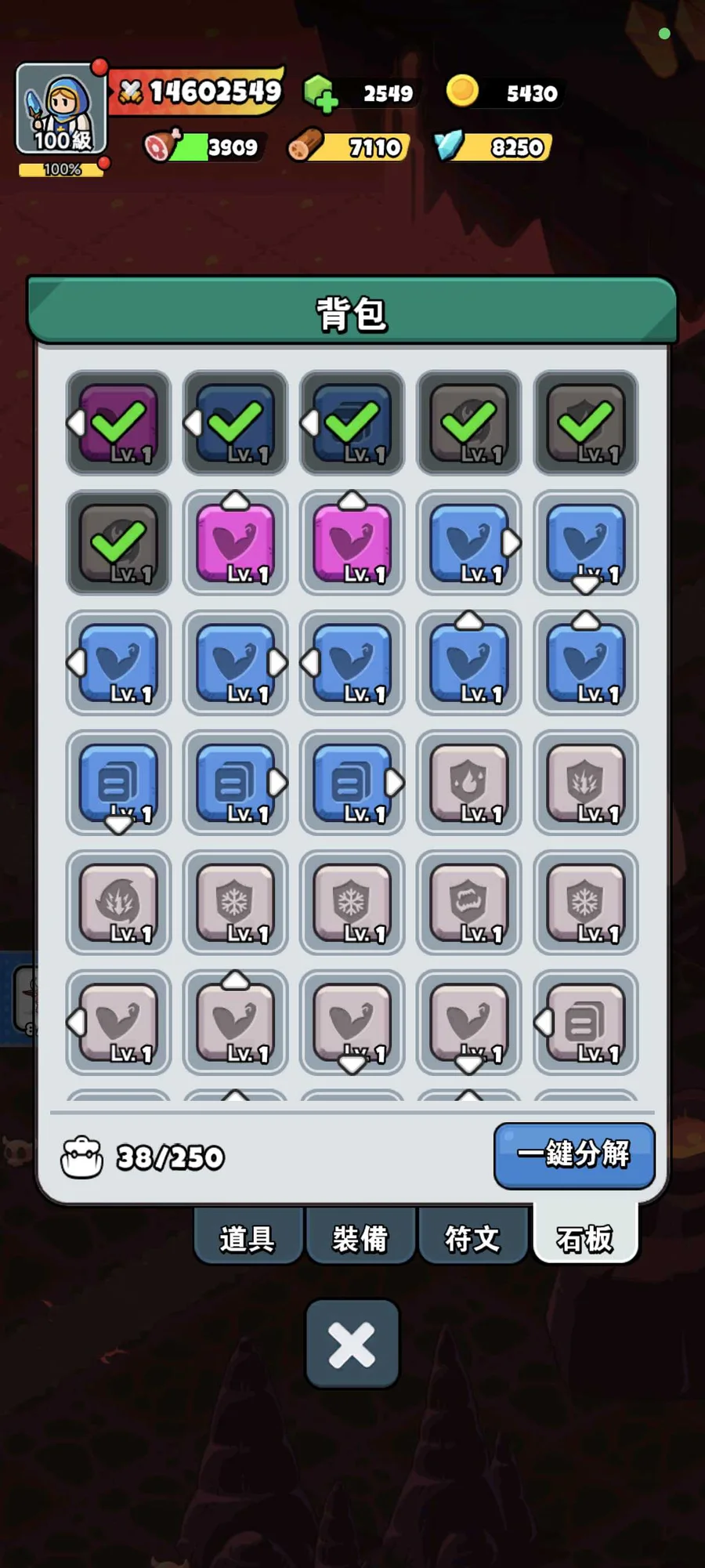
Task: Select the 石板 tab
Action: point(585,1238)
